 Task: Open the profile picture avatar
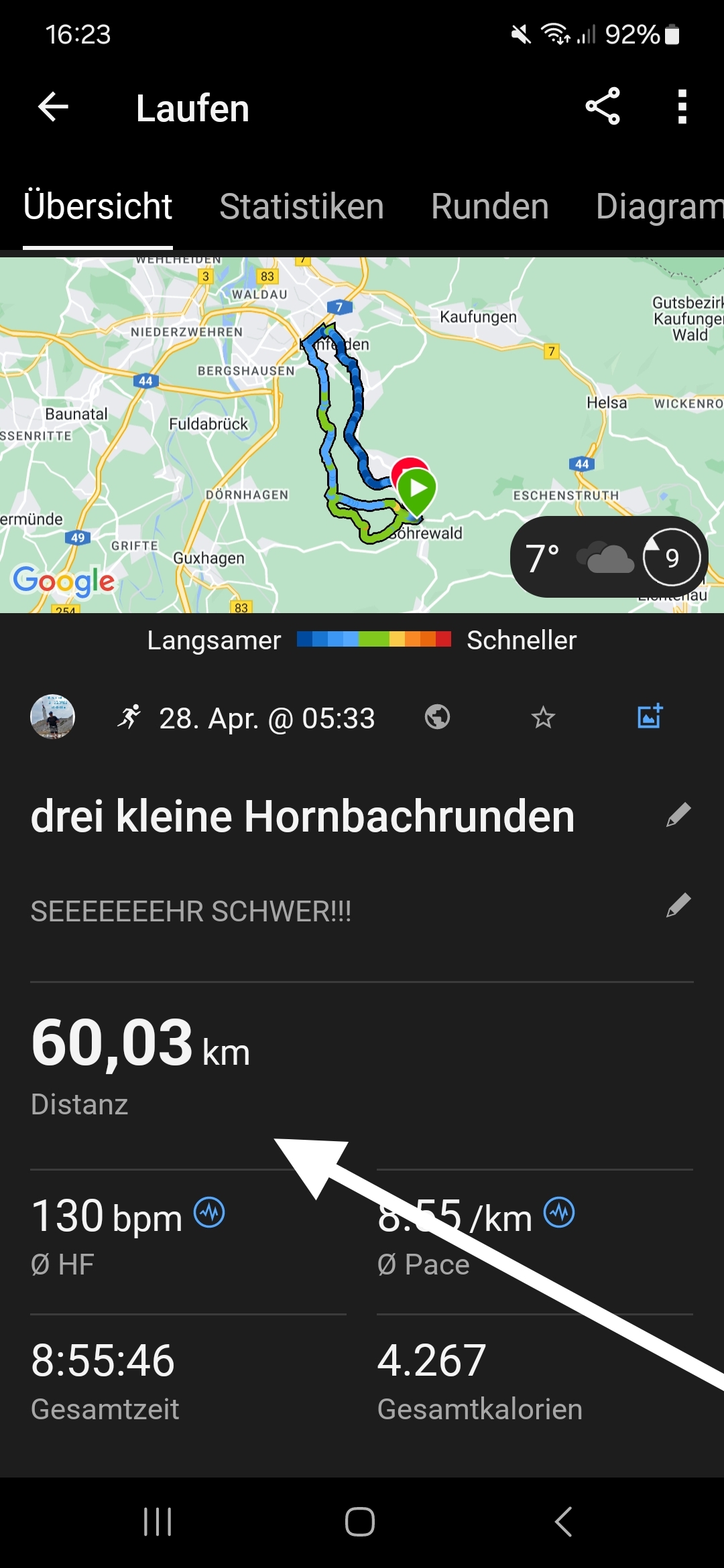(x=52, y=717)
